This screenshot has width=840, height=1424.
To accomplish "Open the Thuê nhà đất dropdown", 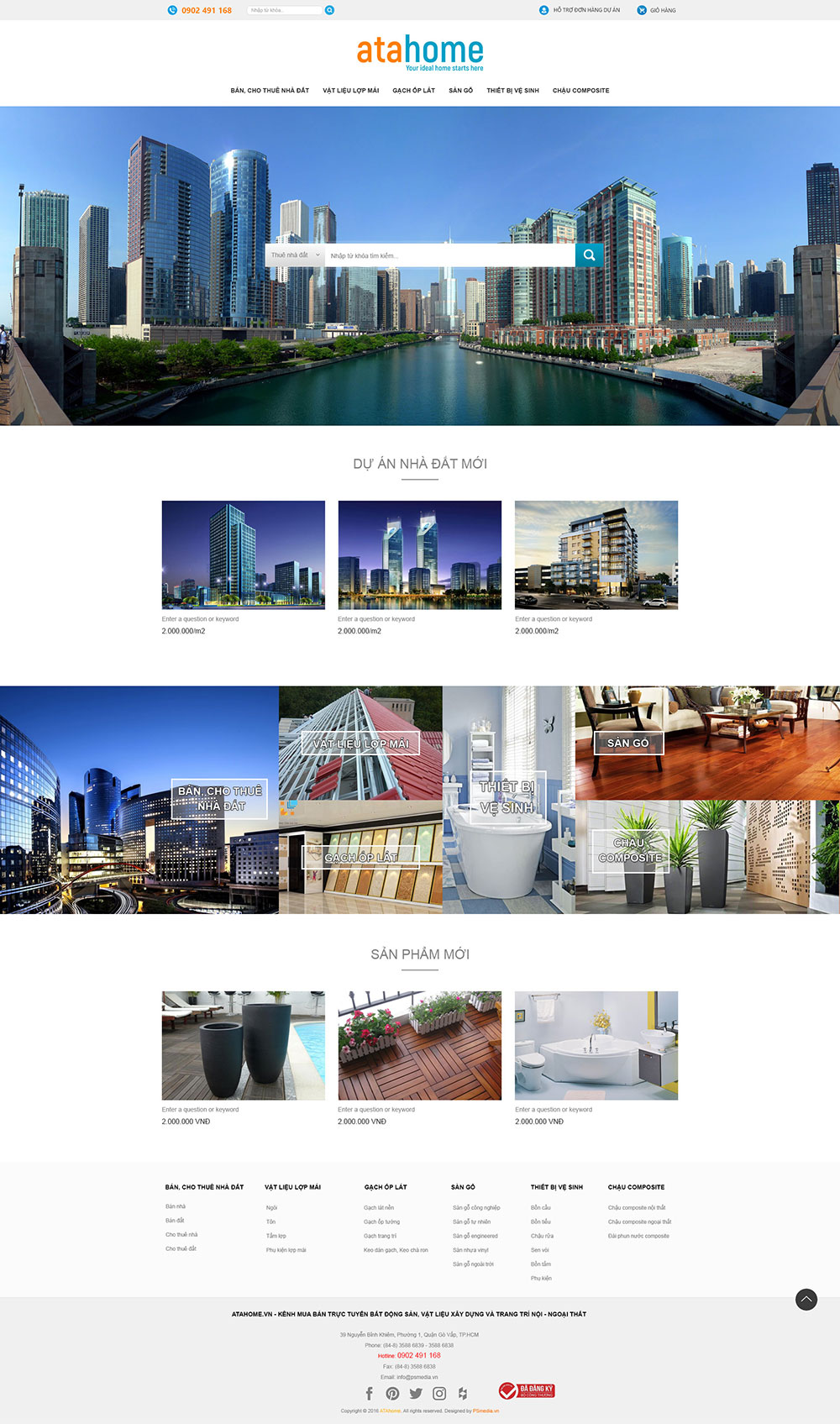I will pyautogui.click(x=295, y=255).
